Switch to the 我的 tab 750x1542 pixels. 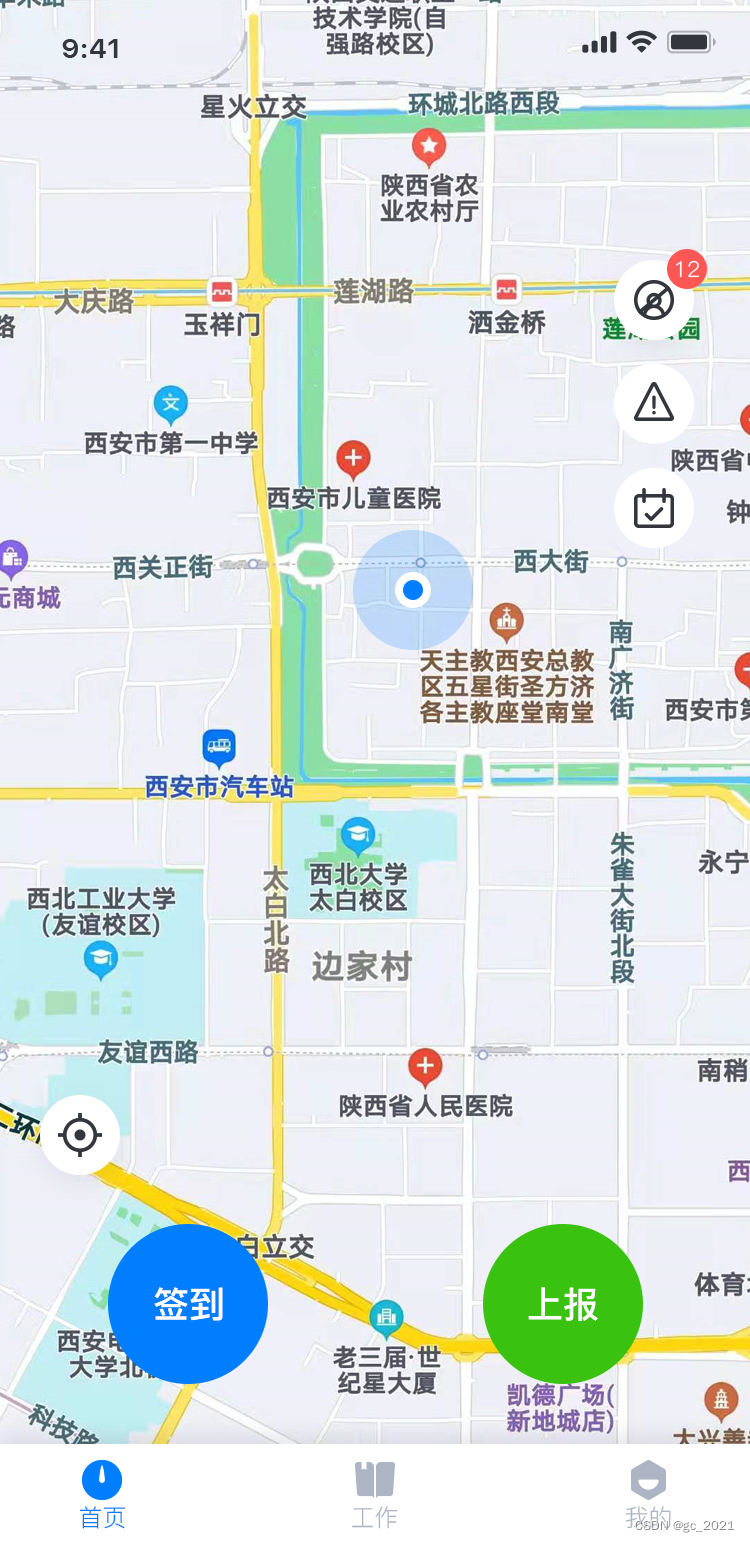click(x=648, y=1495)
